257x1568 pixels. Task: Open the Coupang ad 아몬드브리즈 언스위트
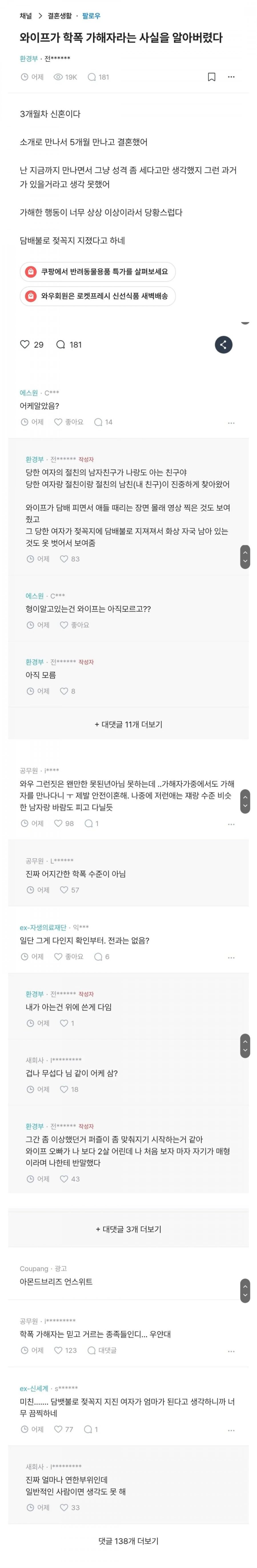[57, 1281]
